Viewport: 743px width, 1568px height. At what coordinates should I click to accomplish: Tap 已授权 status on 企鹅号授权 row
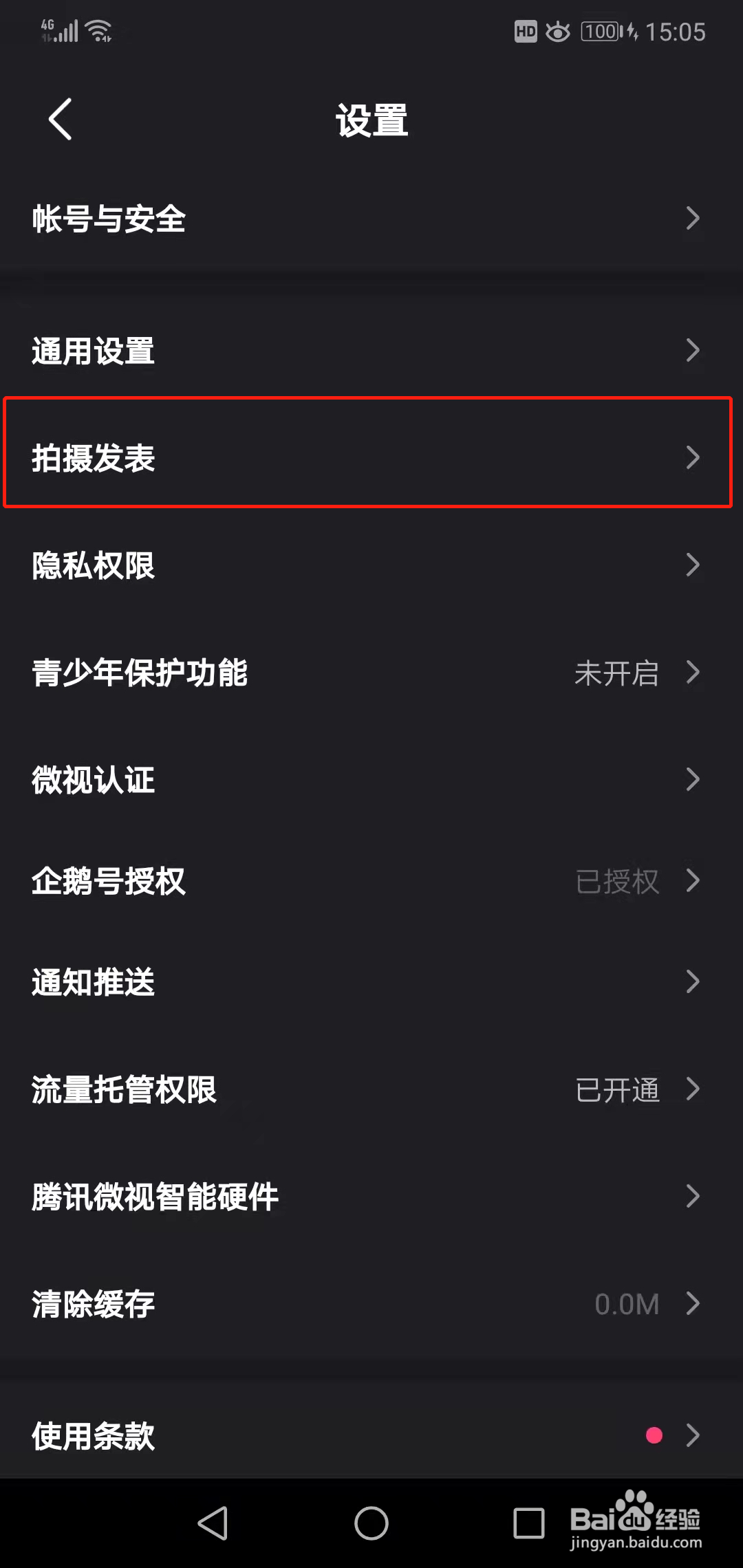click(617, 882)
